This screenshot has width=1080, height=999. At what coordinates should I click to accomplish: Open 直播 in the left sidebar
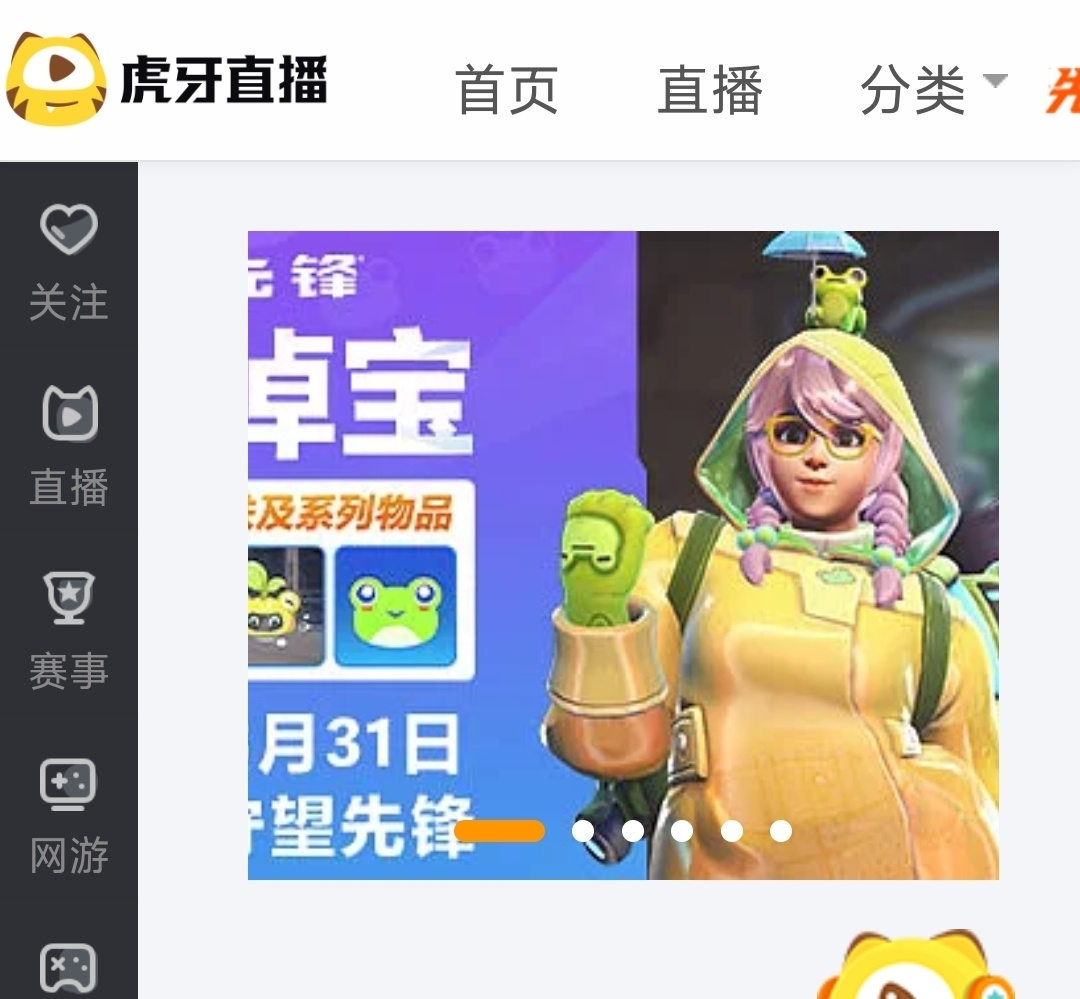(68, 446)
